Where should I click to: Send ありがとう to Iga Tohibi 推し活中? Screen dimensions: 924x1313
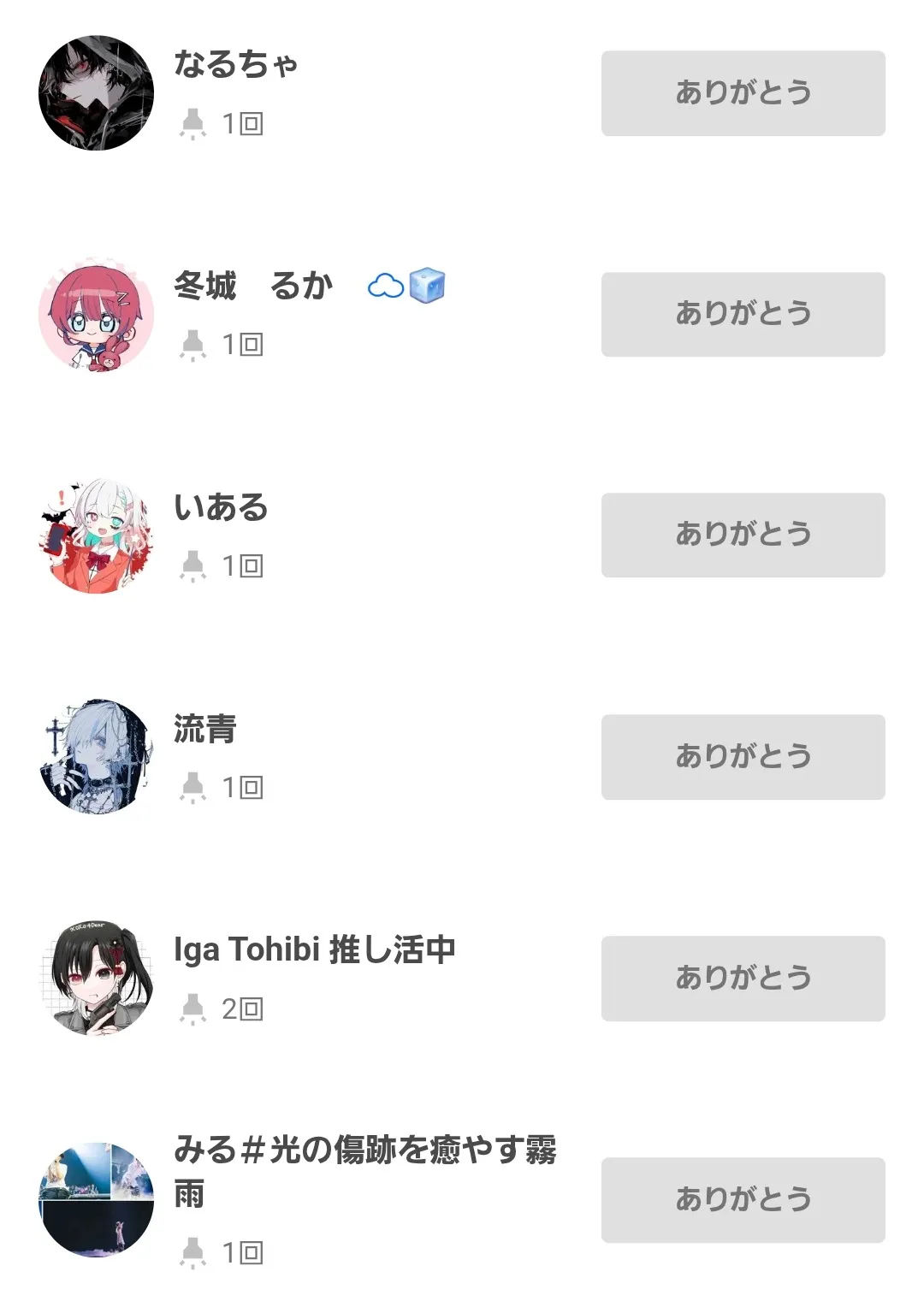click(x=743, y=978)
